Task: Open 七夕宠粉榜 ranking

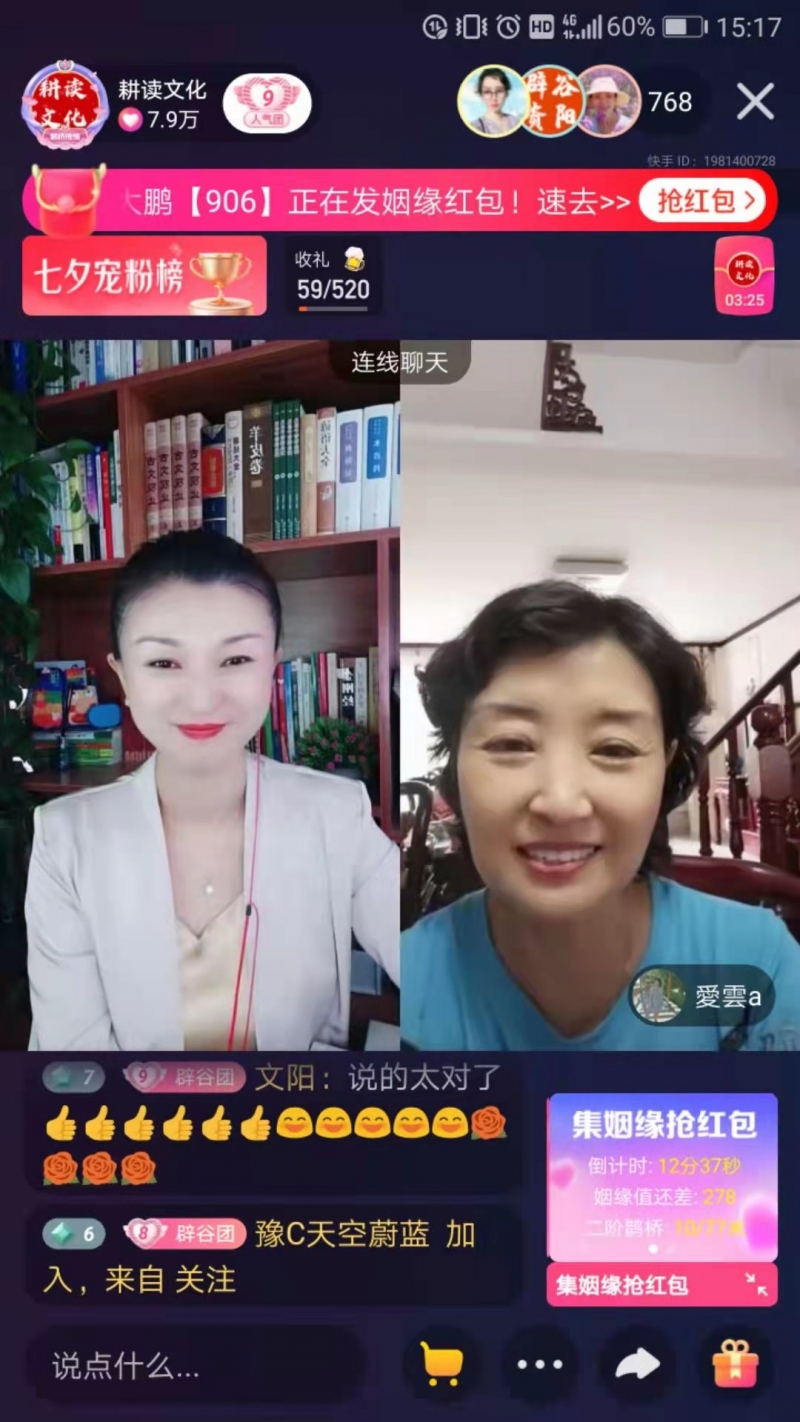Action: (144, 276)
